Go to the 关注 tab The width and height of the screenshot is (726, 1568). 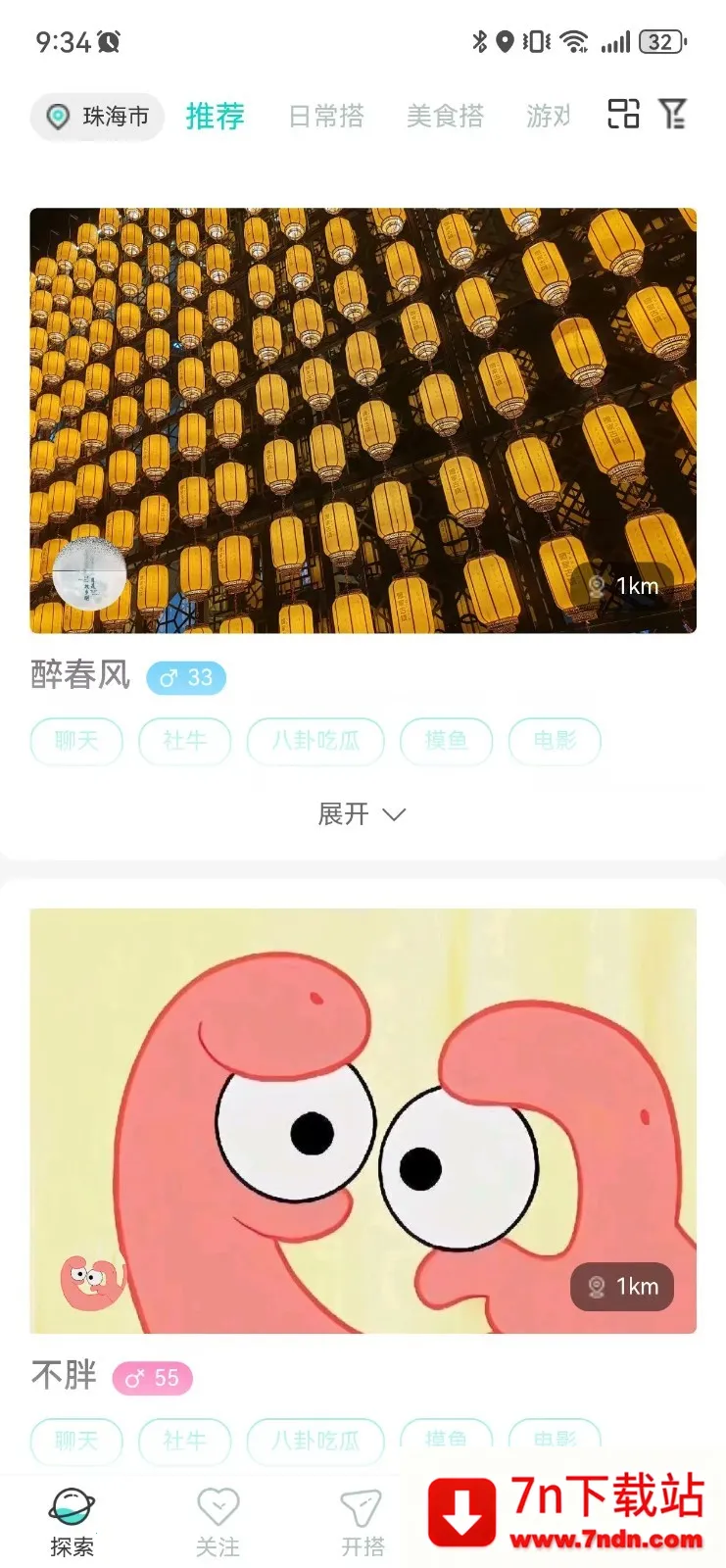tap(218, 1523)
